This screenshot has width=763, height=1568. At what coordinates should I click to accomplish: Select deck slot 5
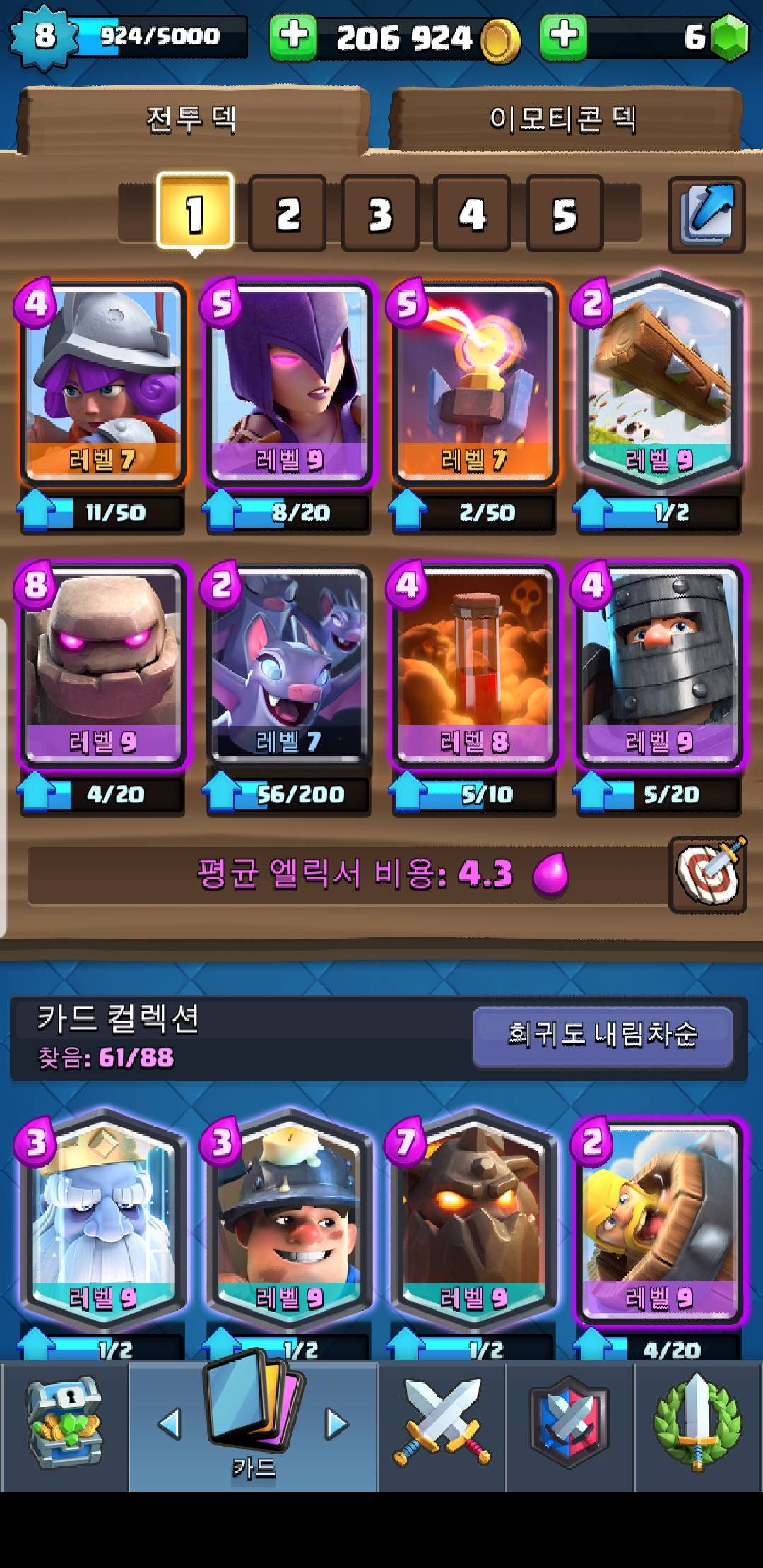click(564, 213)
